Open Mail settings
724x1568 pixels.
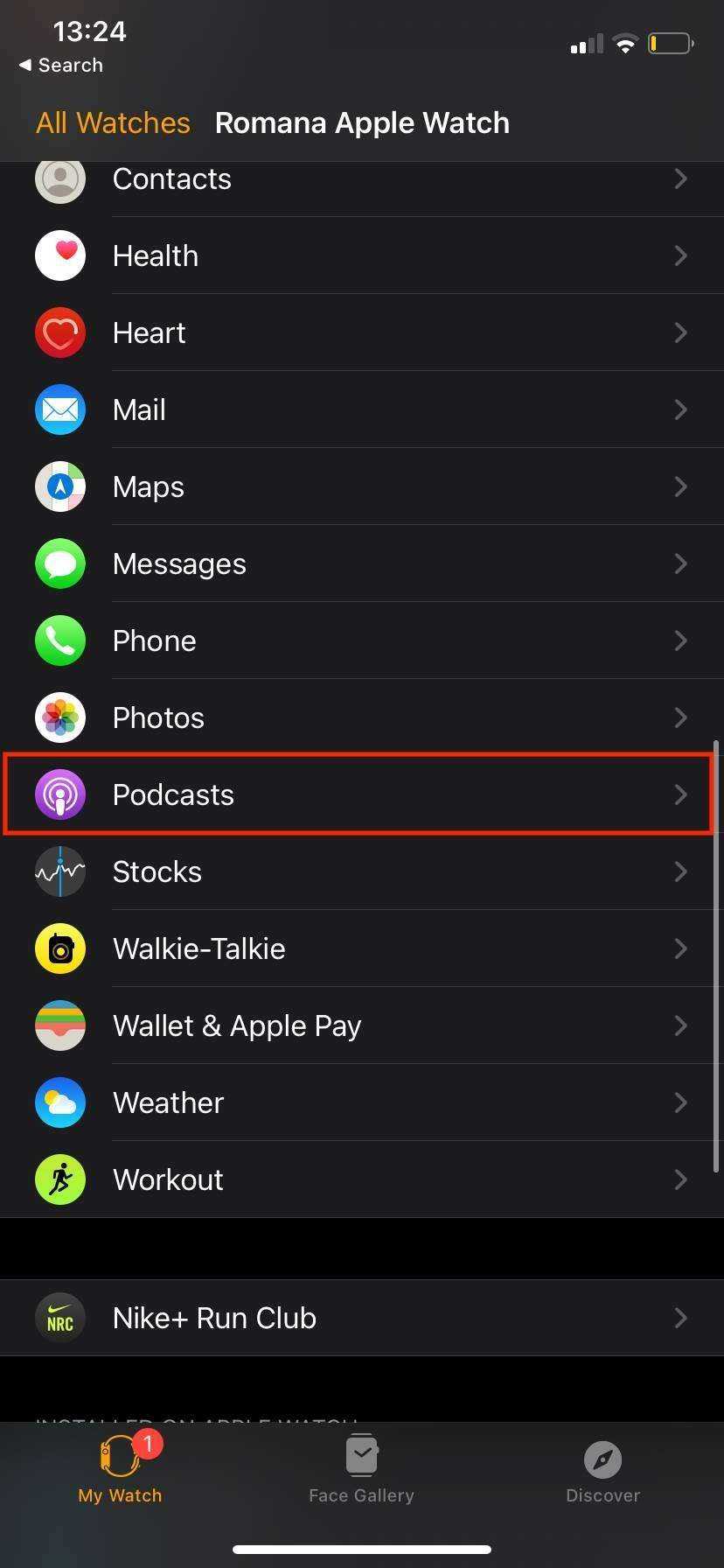click(362, 409)
